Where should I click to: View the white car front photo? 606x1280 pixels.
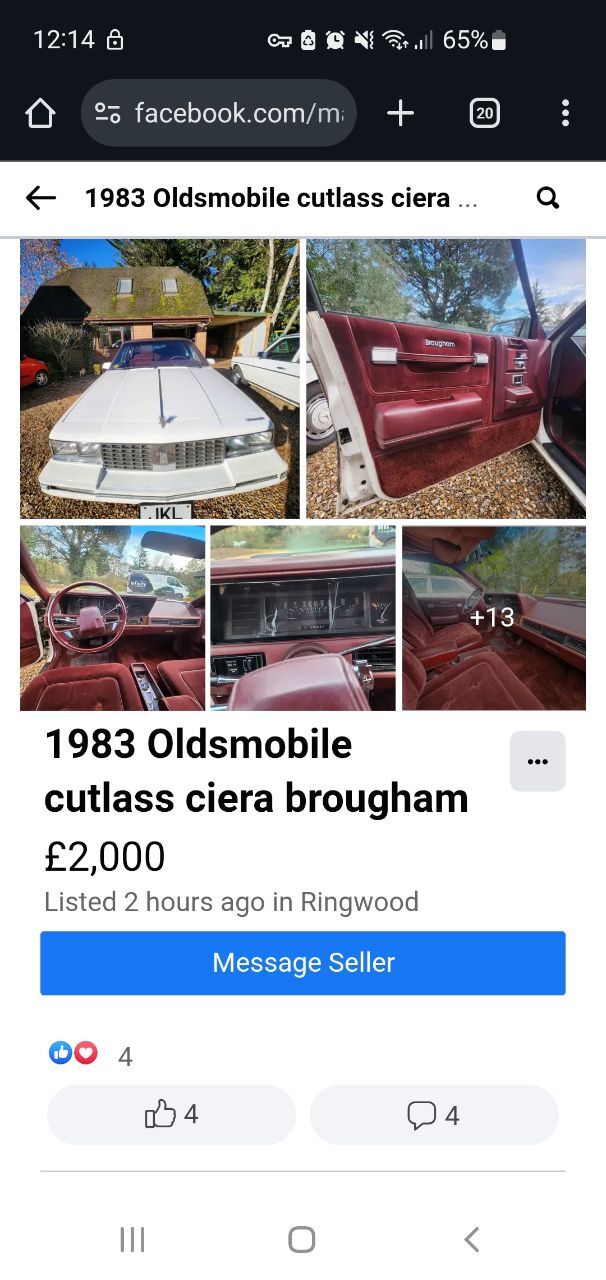point(159,379)
